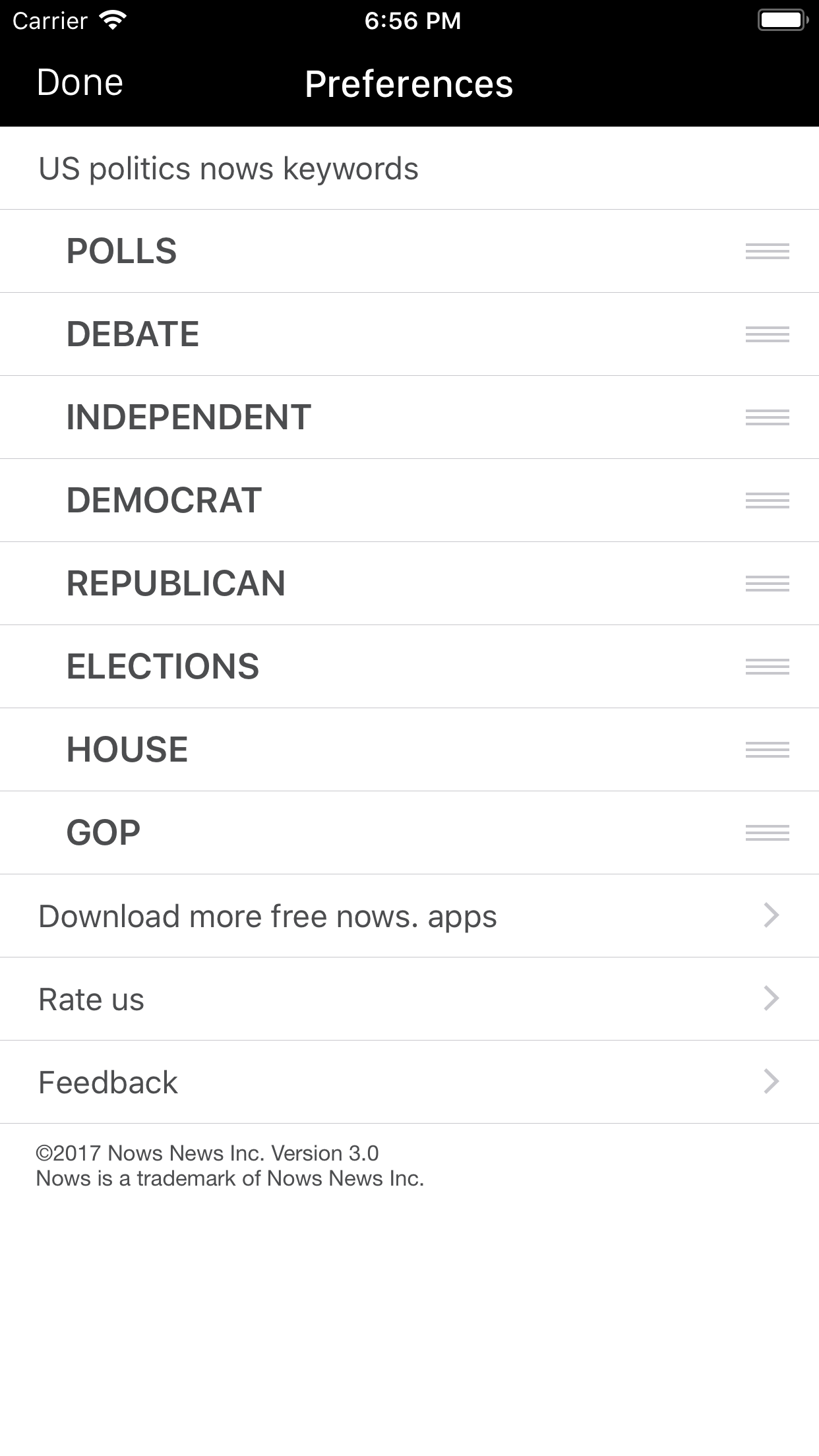Click the REPUBLICAN reorder handle
Viewport: 819px width, 1456px height.
tap(767, 584)
